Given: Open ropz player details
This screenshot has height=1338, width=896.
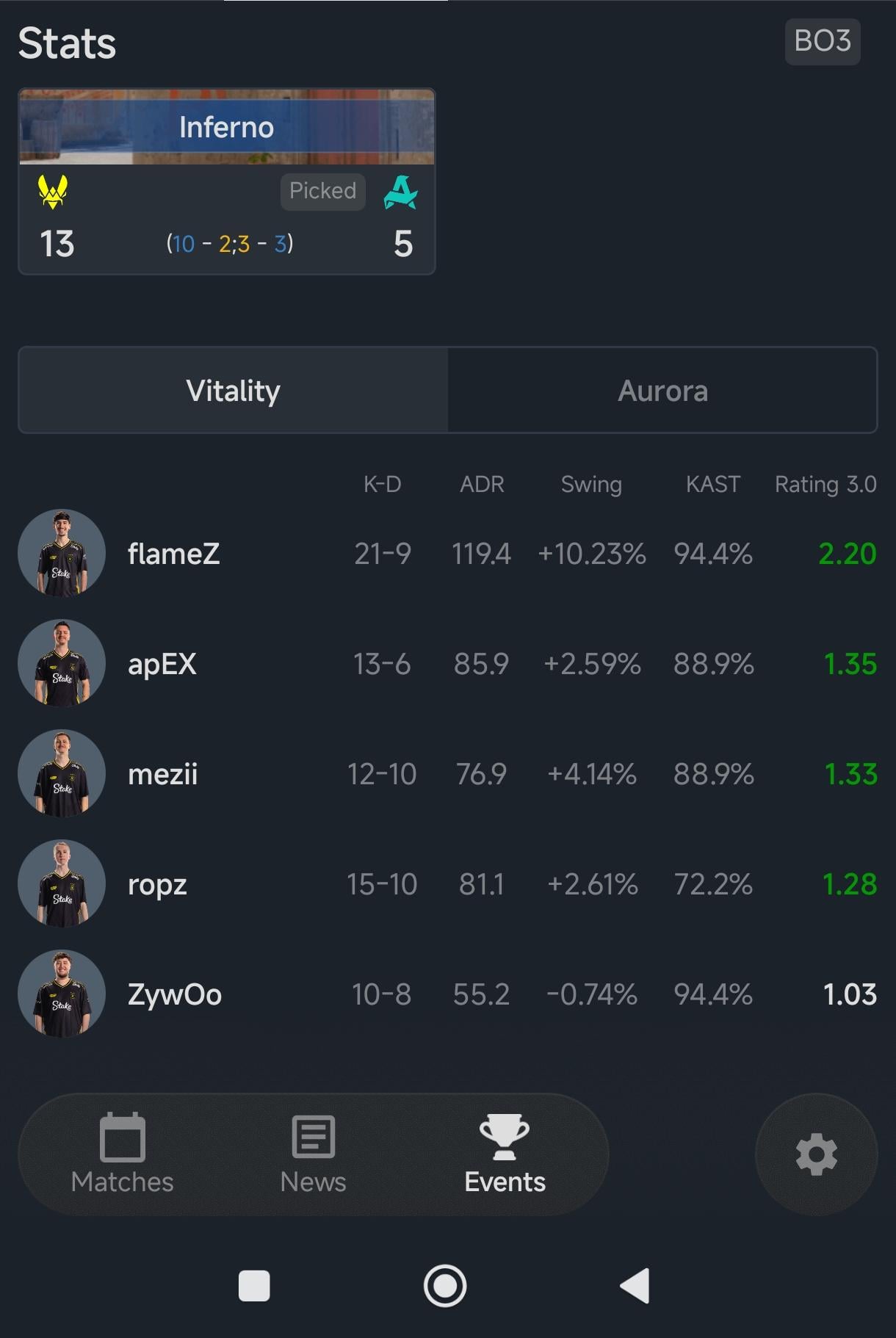Looking at the screenshot, I should pos(157,884).
